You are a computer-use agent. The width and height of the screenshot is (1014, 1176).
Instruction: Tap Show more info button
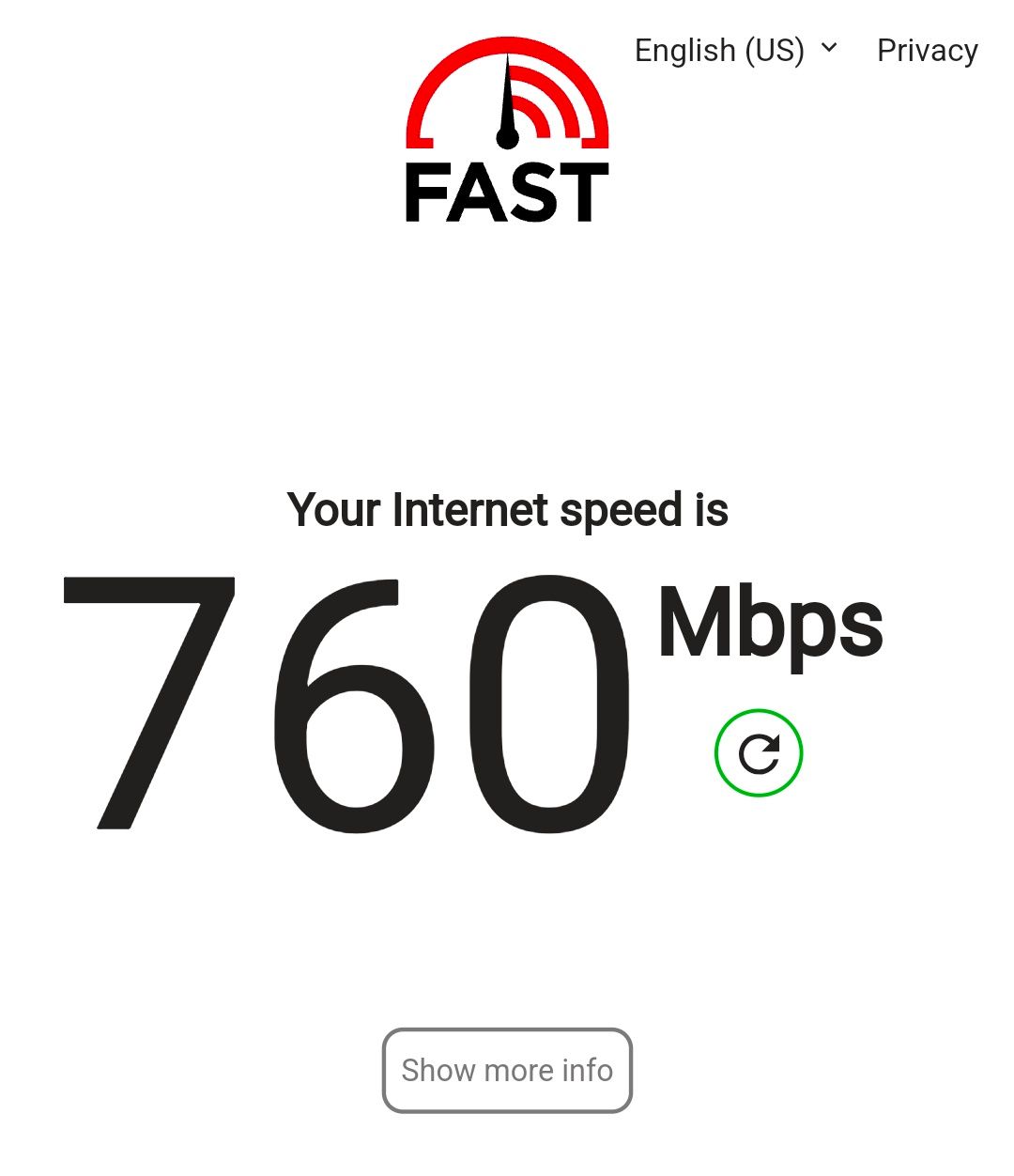507,1070
